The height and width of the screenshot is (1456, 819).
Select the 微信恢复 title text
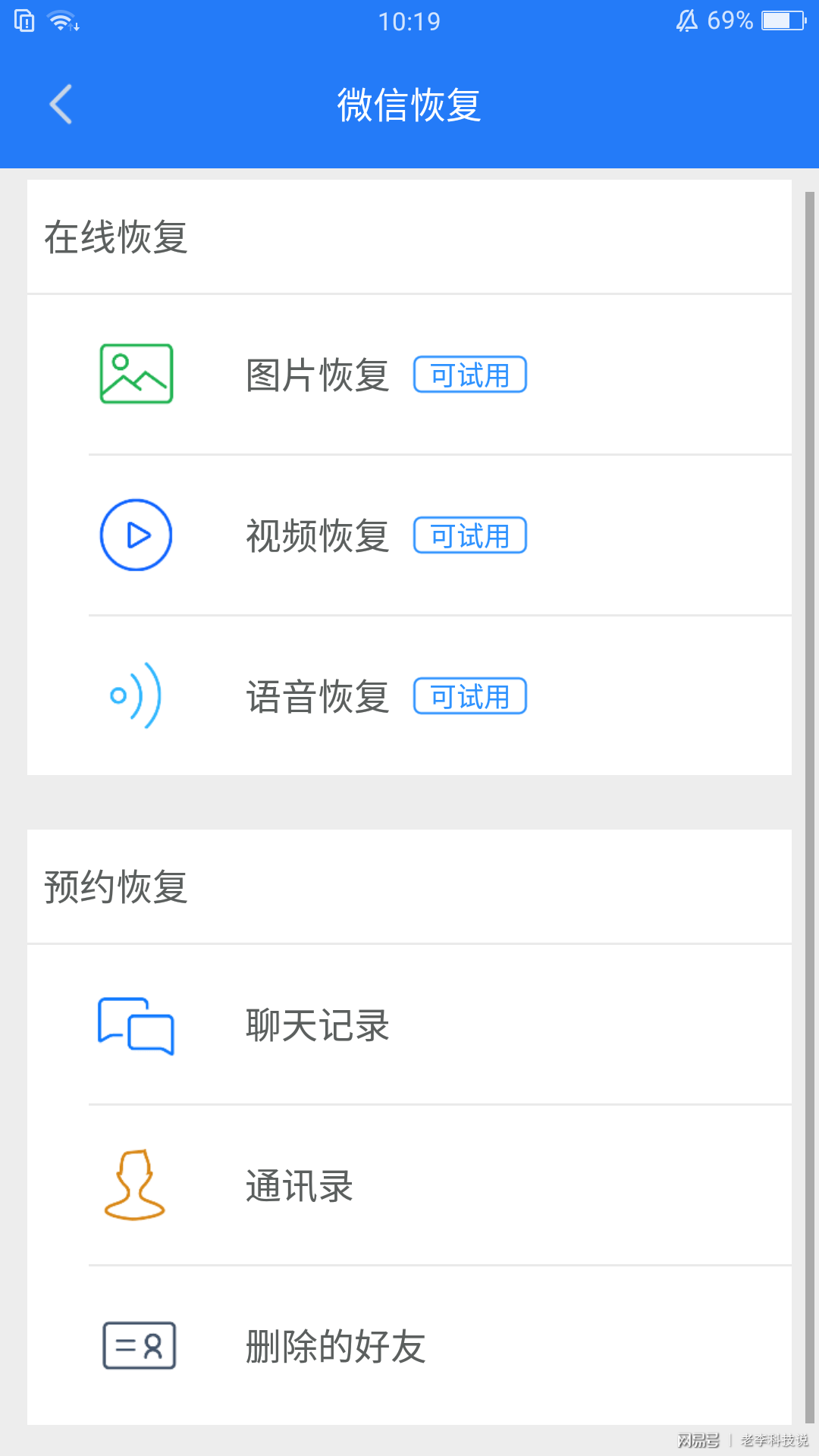409,106
